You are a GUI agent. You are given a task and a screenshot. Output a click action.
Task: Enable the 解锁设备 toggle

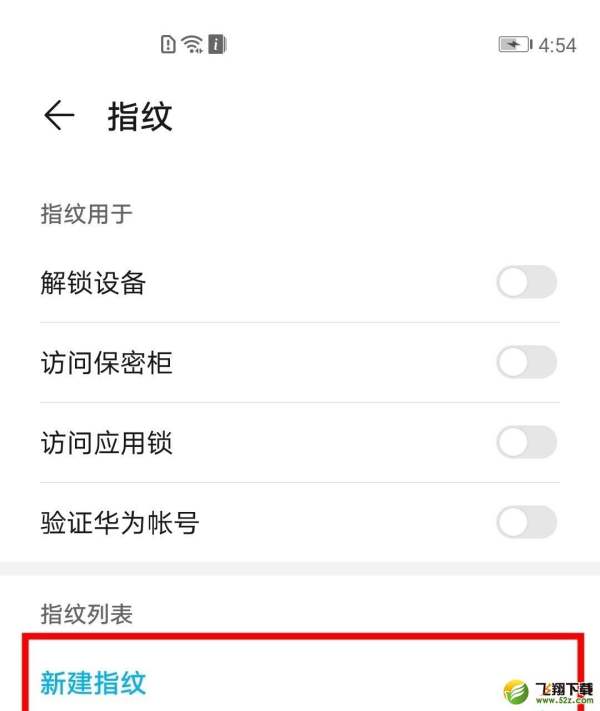tap(526, 283)
